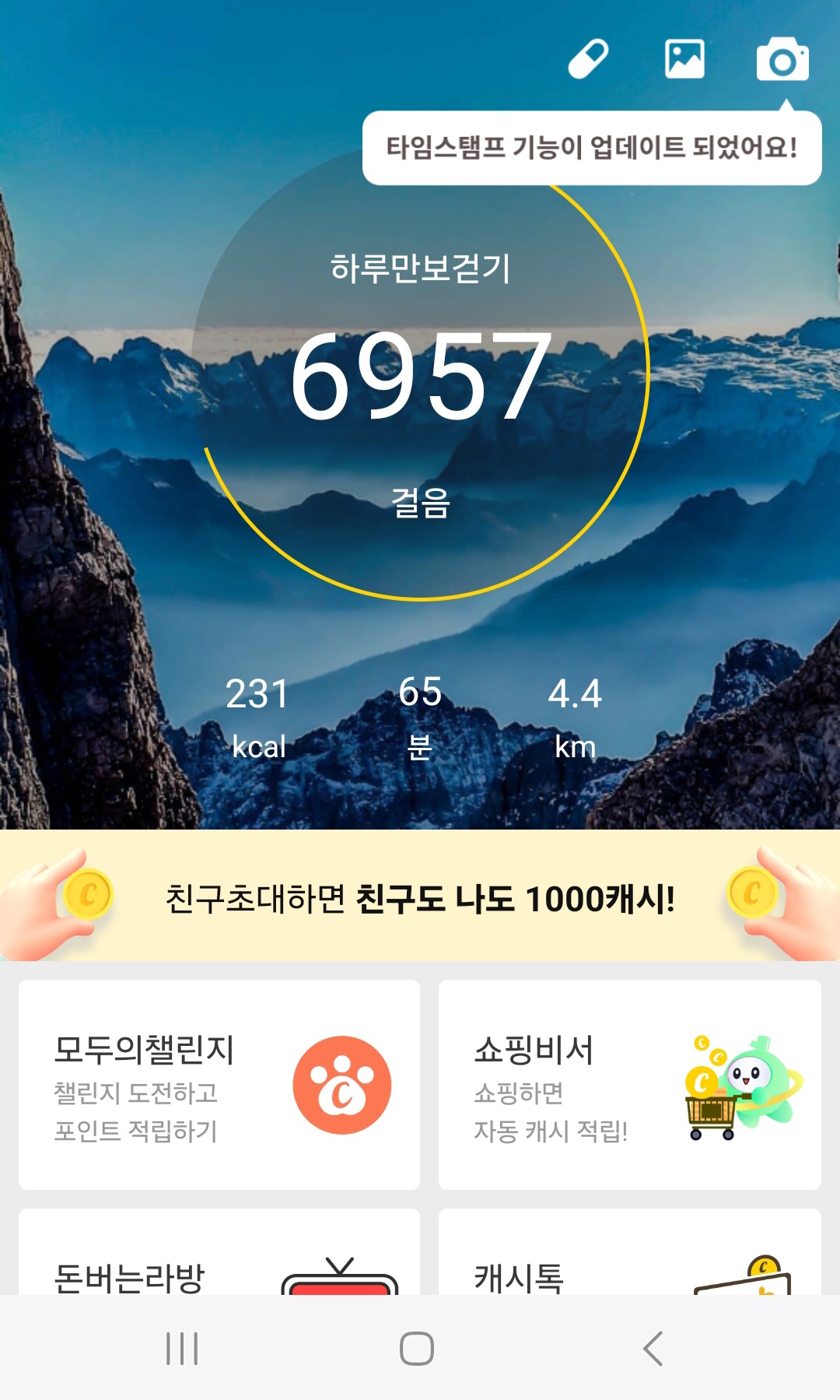
Task: Go to the system home screen
Action: (x=417, y=1349)
